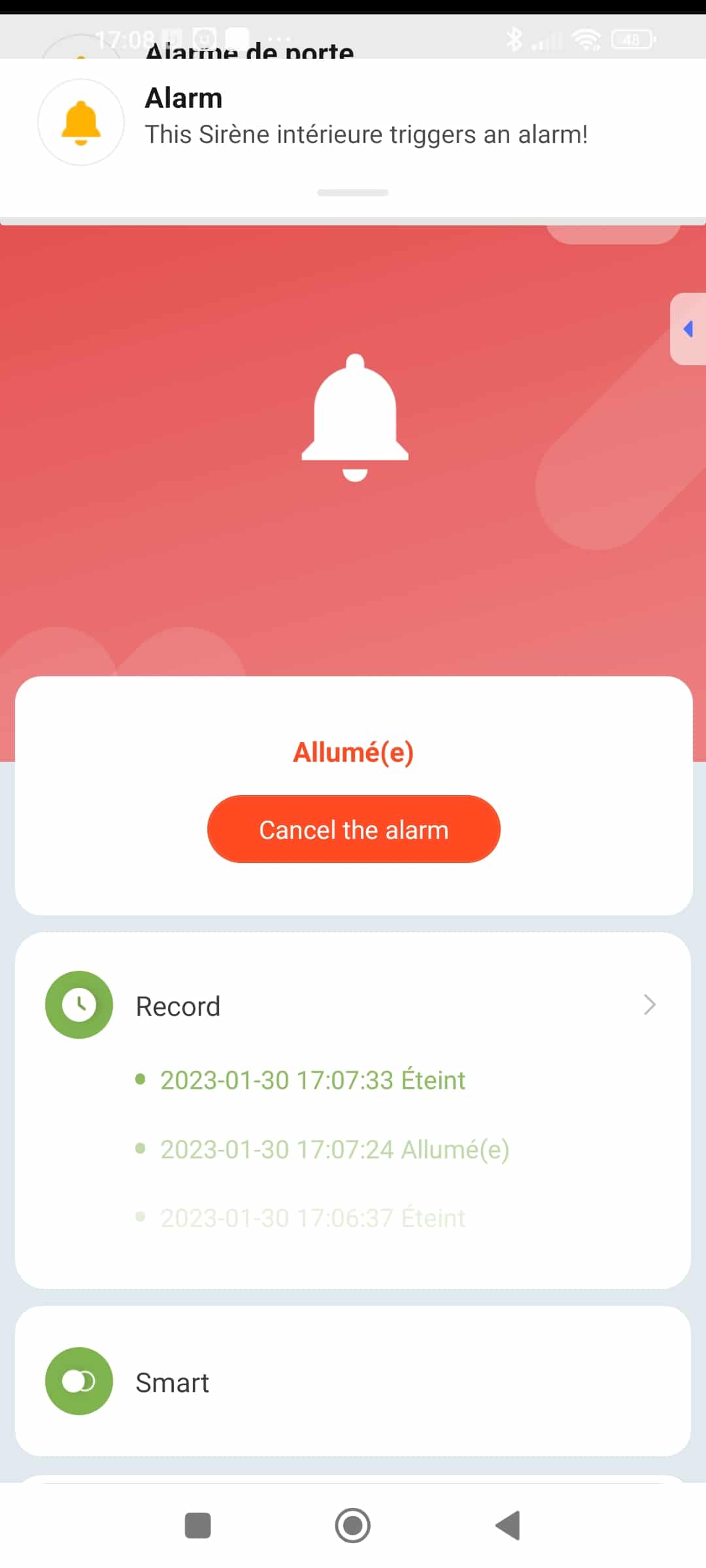Open recent apps

click(198, 1526)
